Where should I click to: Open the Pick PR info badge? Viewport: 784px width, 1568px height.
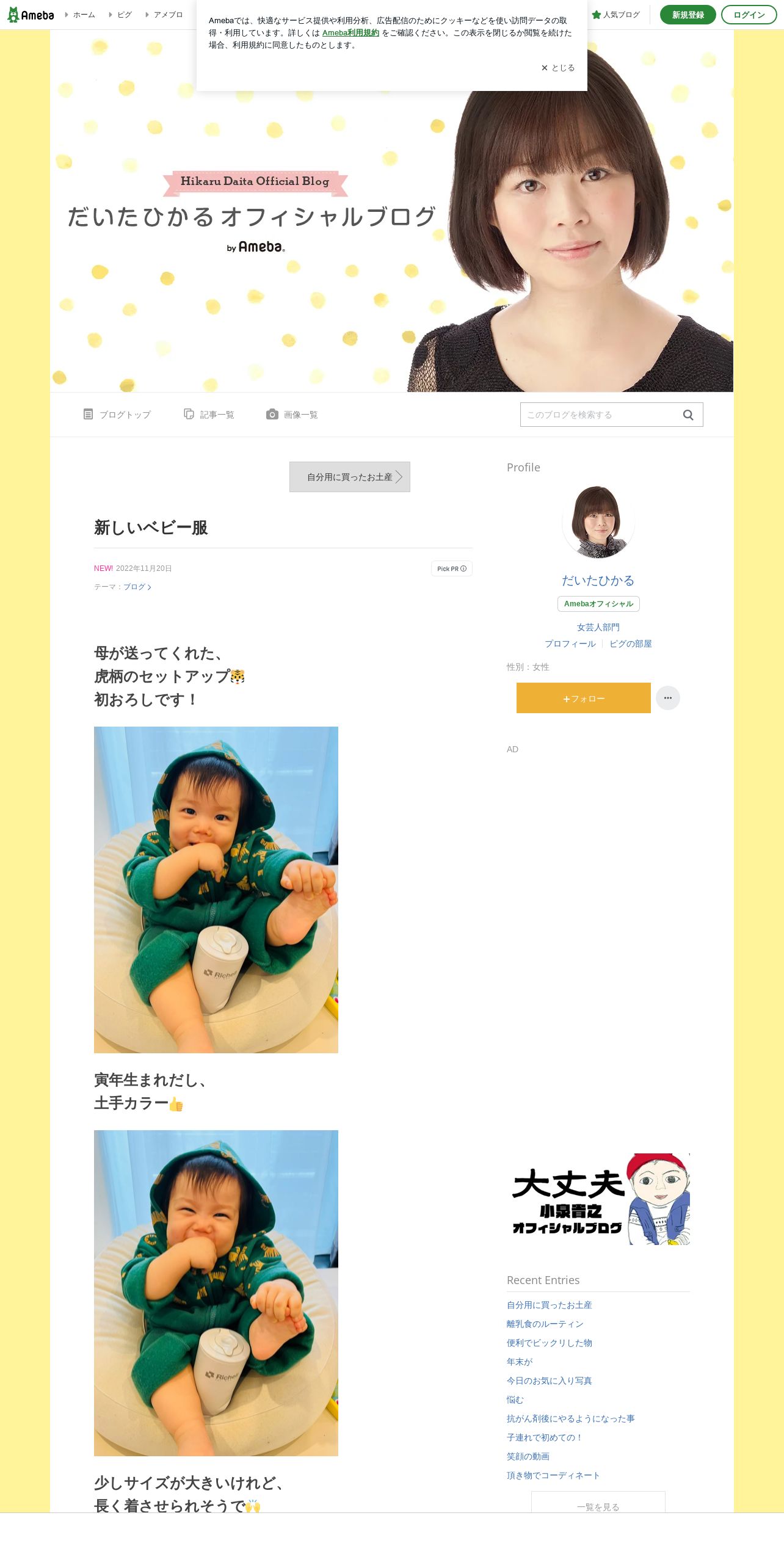452,568
